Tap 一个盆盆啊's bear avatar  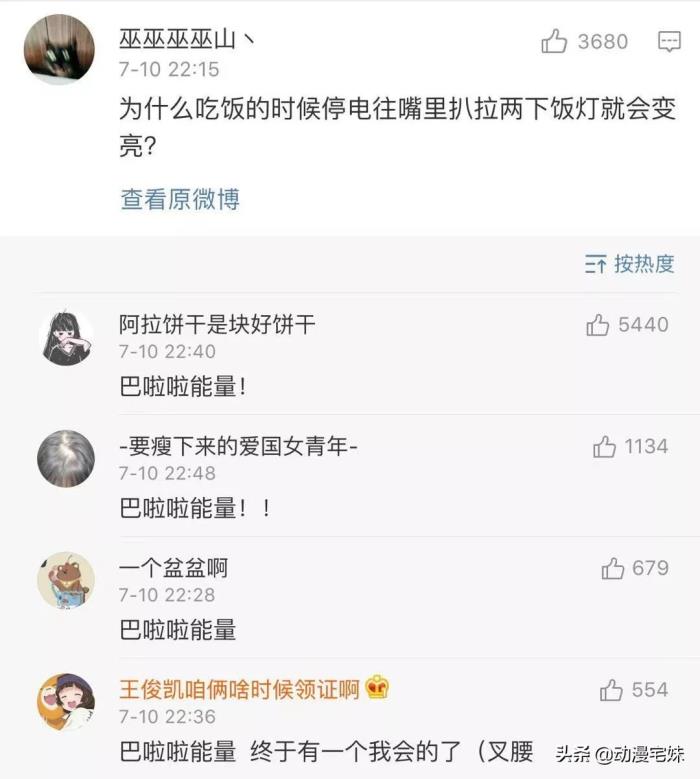pos(66,580)
